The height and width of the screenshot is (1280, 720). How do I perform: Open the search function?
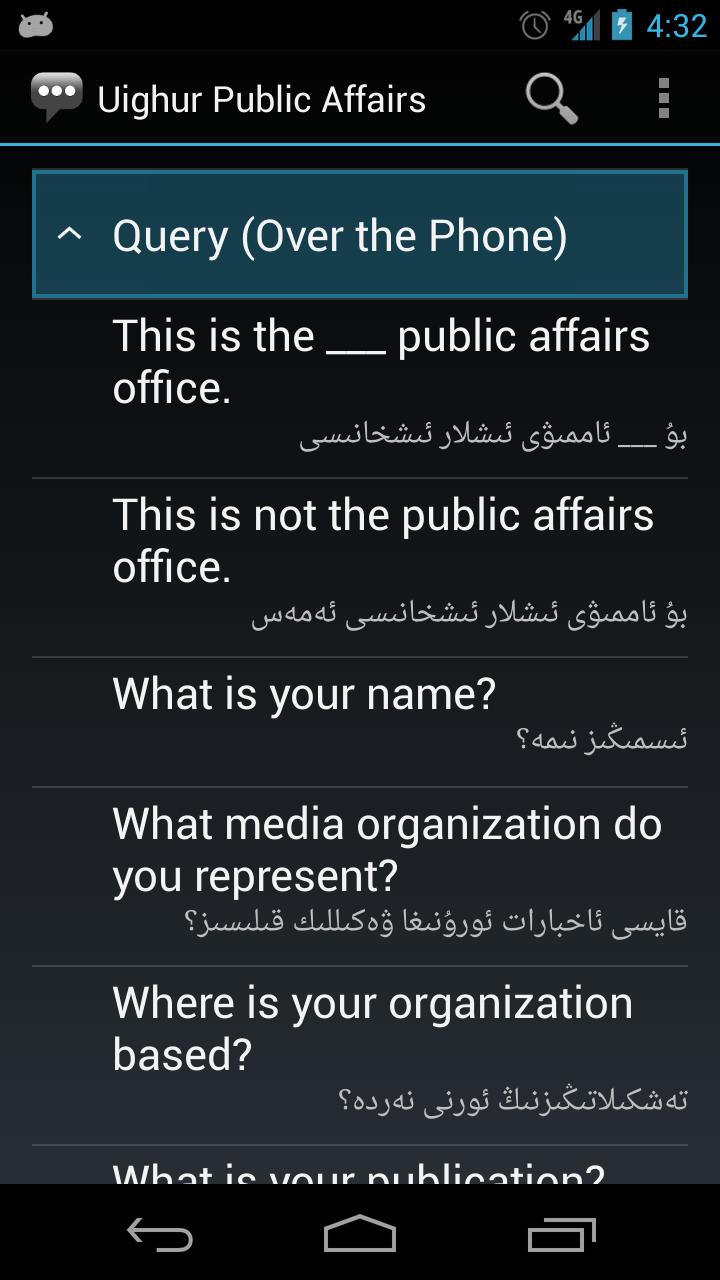tap(551, 97)
